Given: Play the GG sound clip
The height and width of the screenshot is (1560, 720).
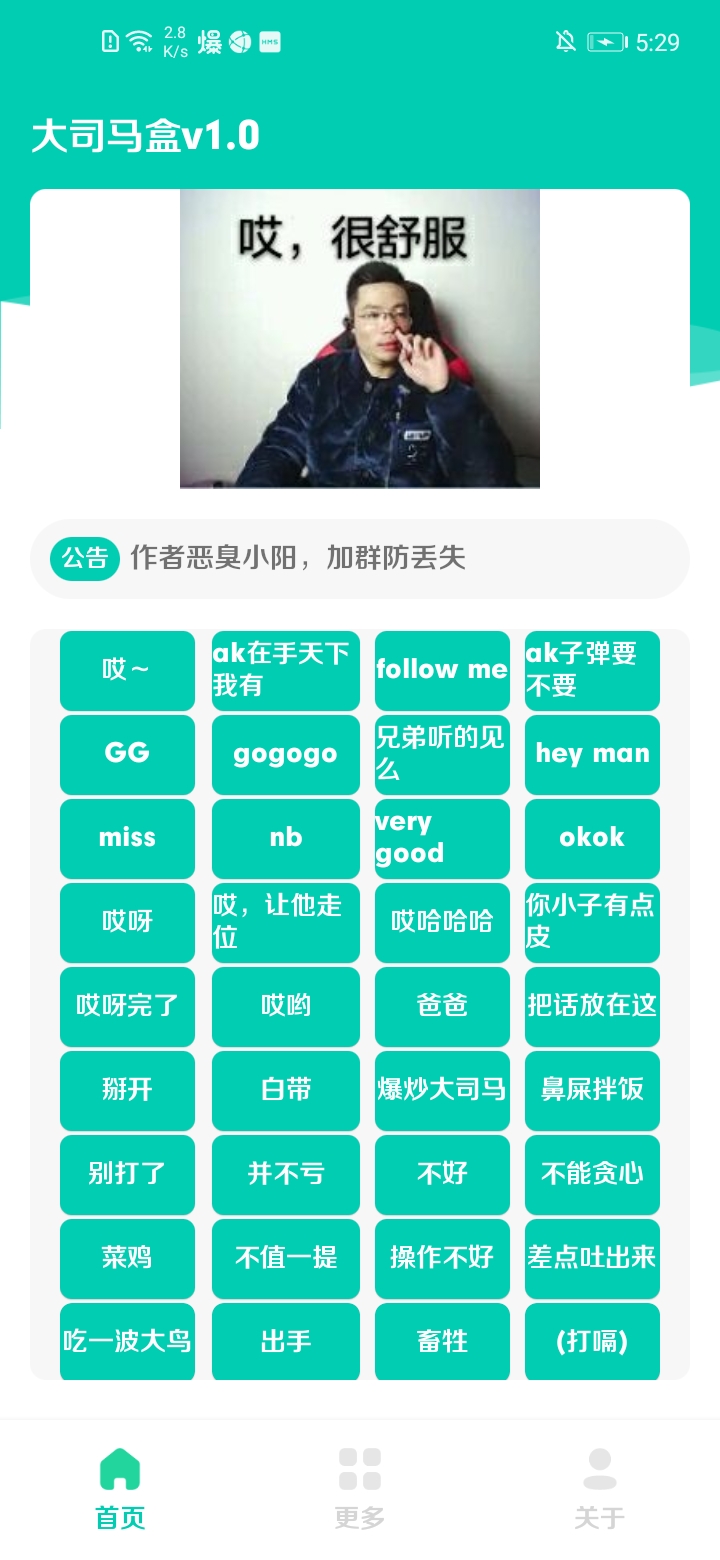Looking at the screenshot, I should click(x=127, y=754).
